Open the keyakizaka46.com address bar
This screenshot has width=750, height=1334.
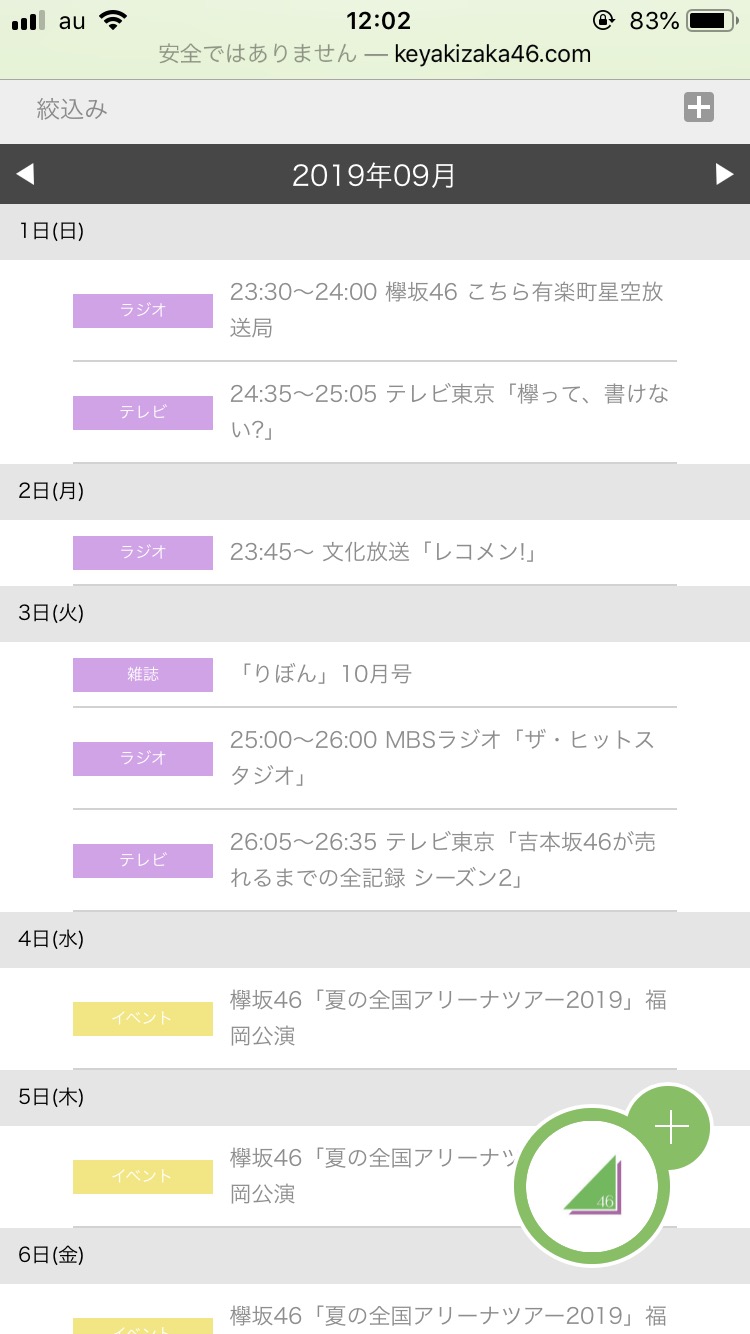tap(375, 54)
